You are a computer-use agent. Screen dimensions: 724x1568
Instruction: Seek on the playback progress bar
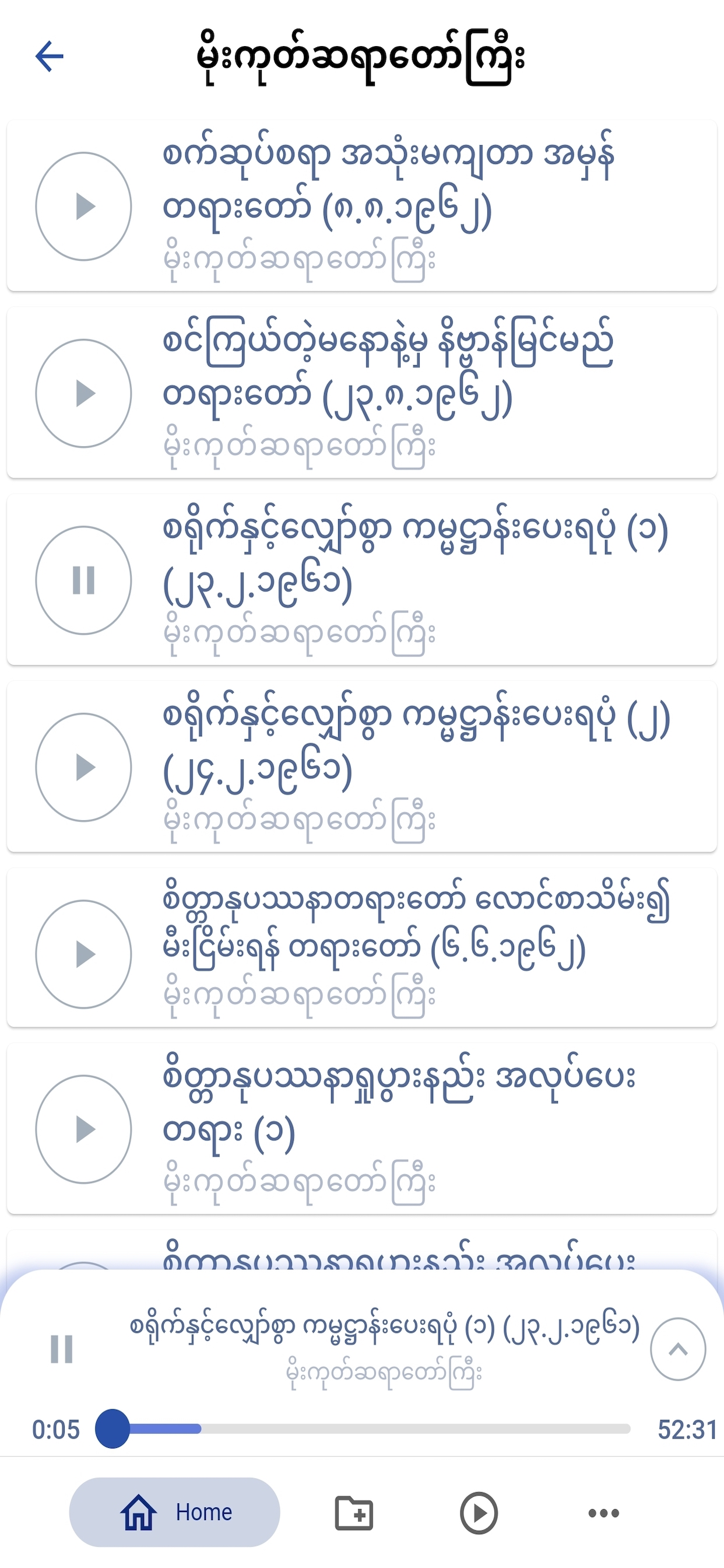click(x=363, y=1429)
